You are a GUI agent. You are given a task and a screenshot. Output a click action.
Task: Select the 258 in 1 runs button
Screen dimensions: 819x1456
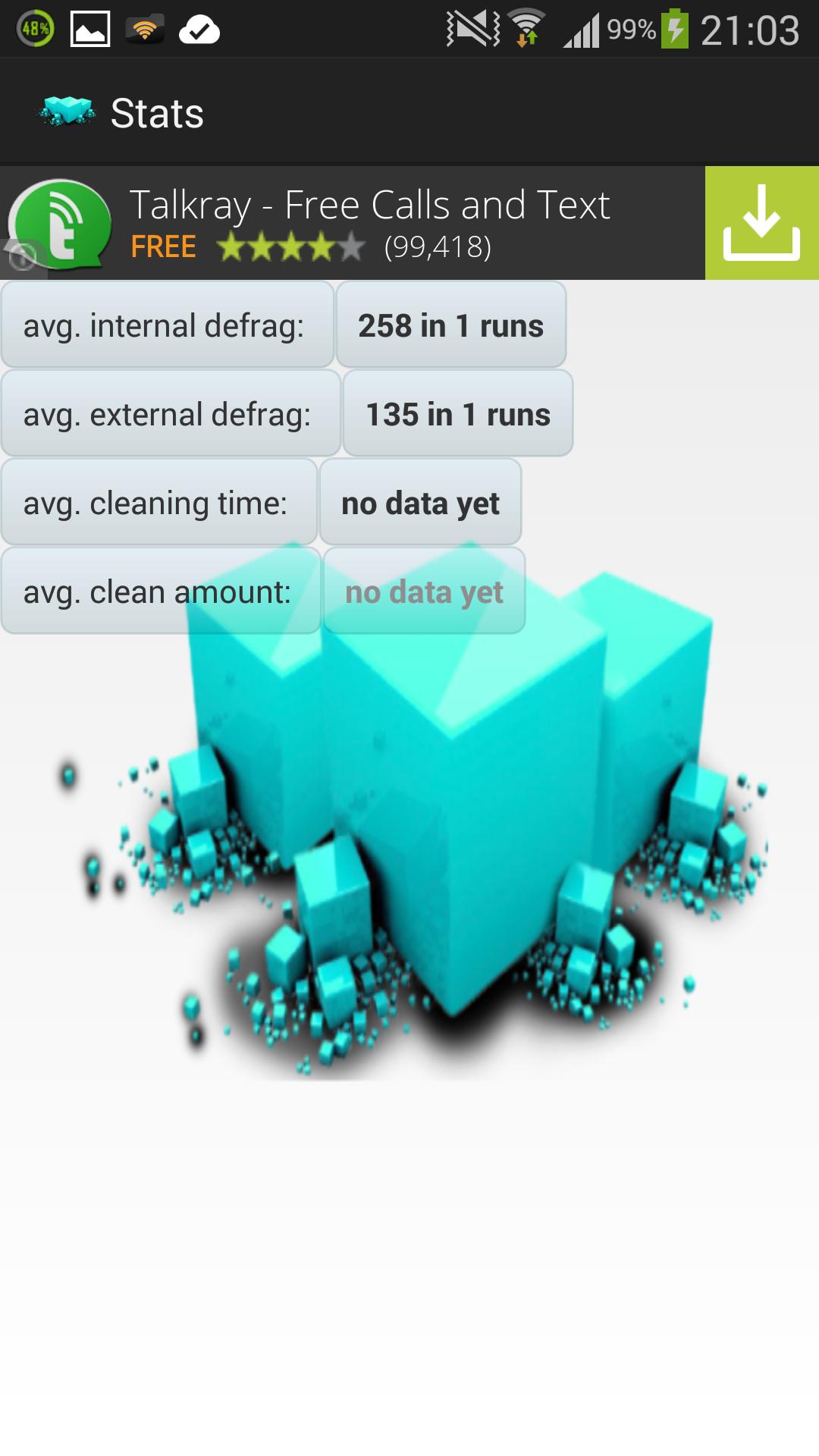point(450,325)
